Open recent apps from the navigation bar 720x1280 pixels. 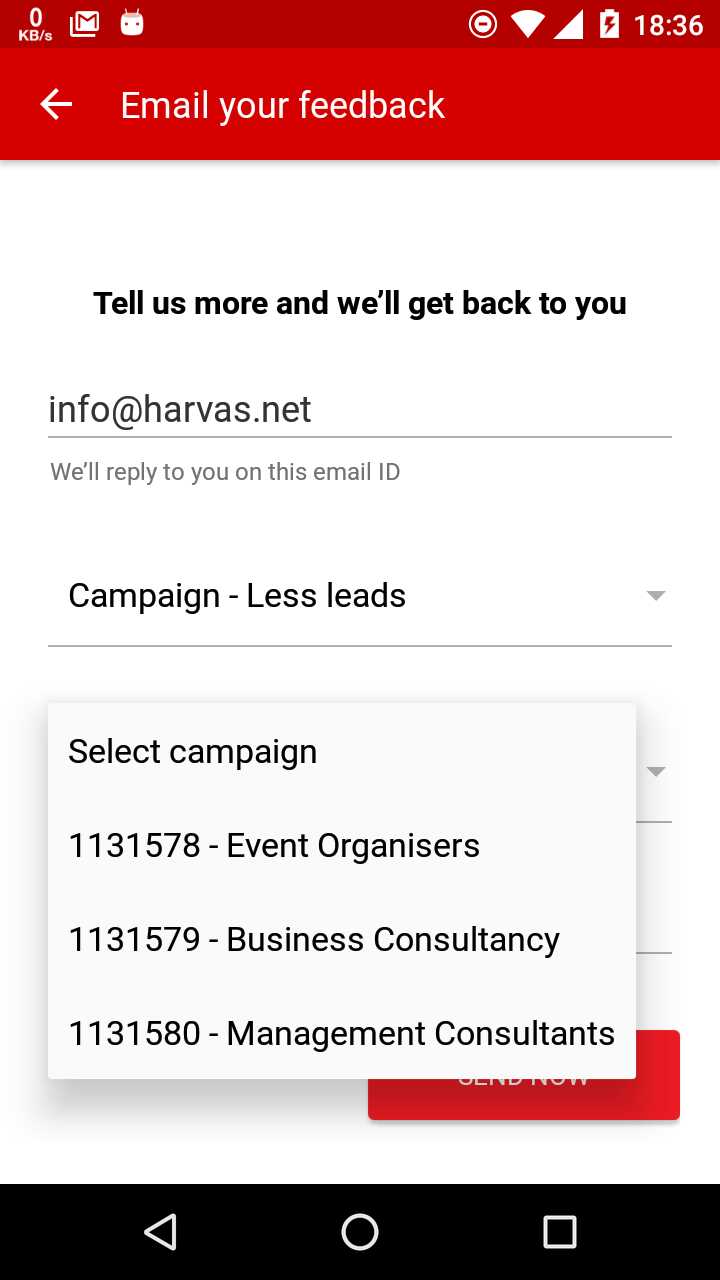[560, 1232]
